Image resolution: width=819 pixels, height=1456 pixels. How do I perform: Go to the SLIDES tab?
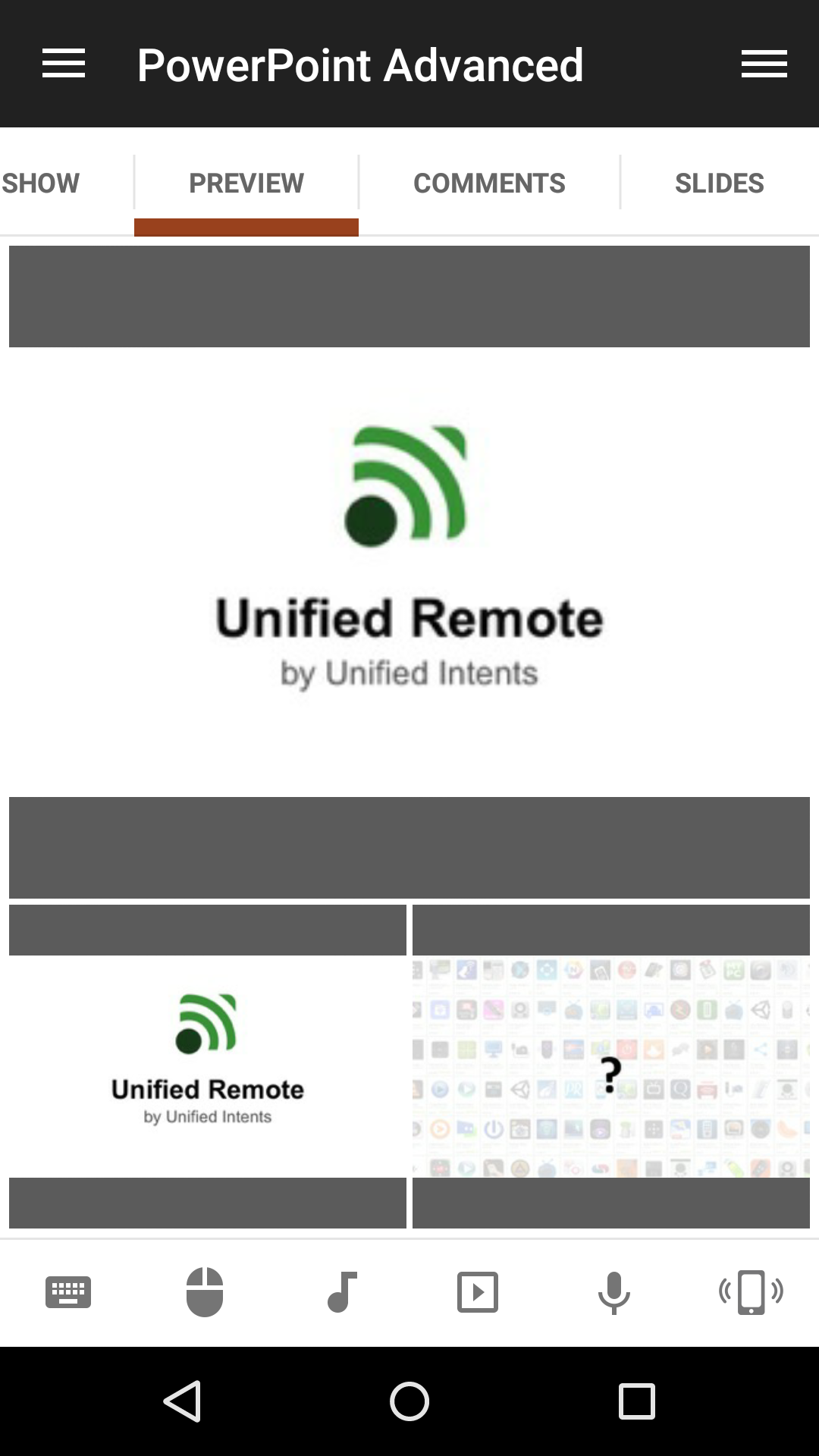click(719, 183)
